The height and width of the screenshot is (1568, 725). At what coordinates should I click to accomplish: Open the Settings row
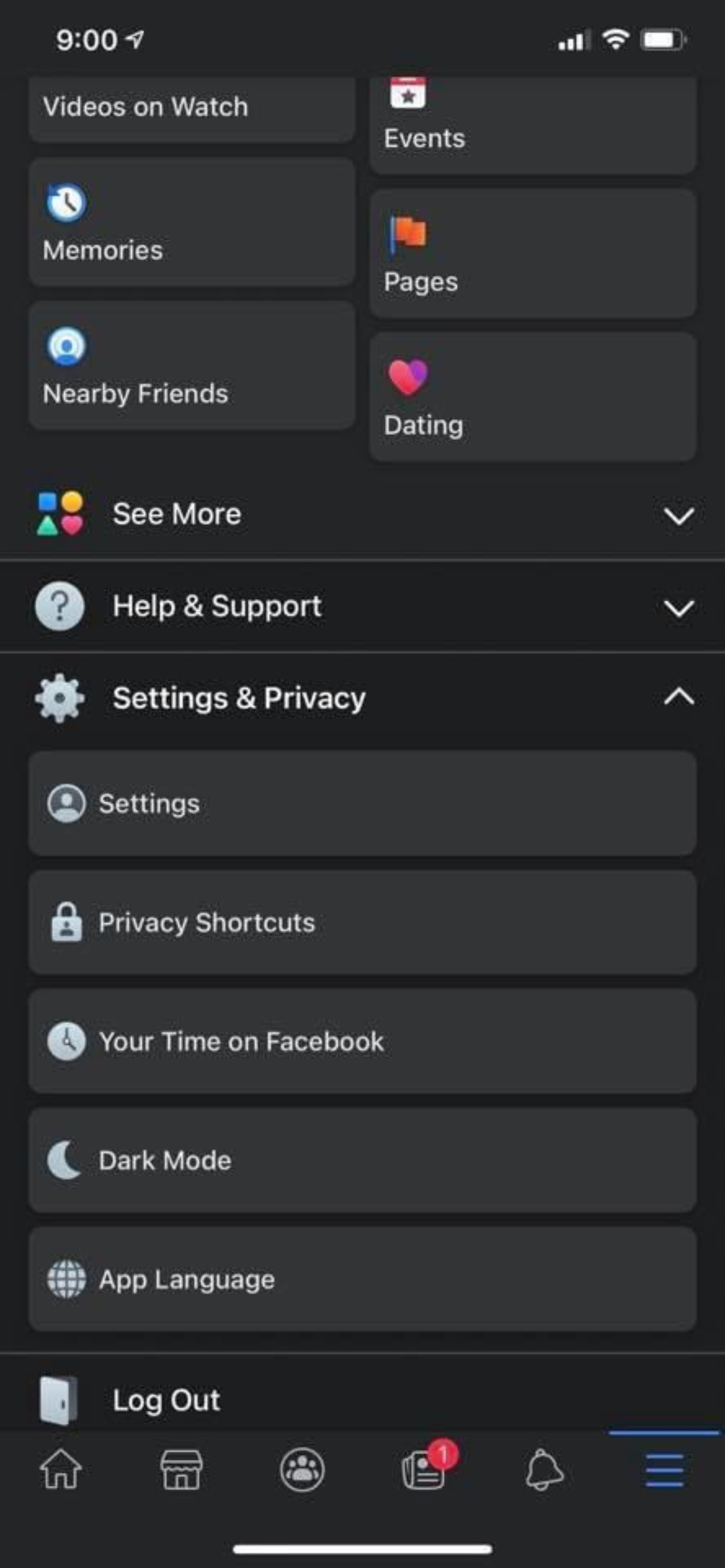(362, 804)
